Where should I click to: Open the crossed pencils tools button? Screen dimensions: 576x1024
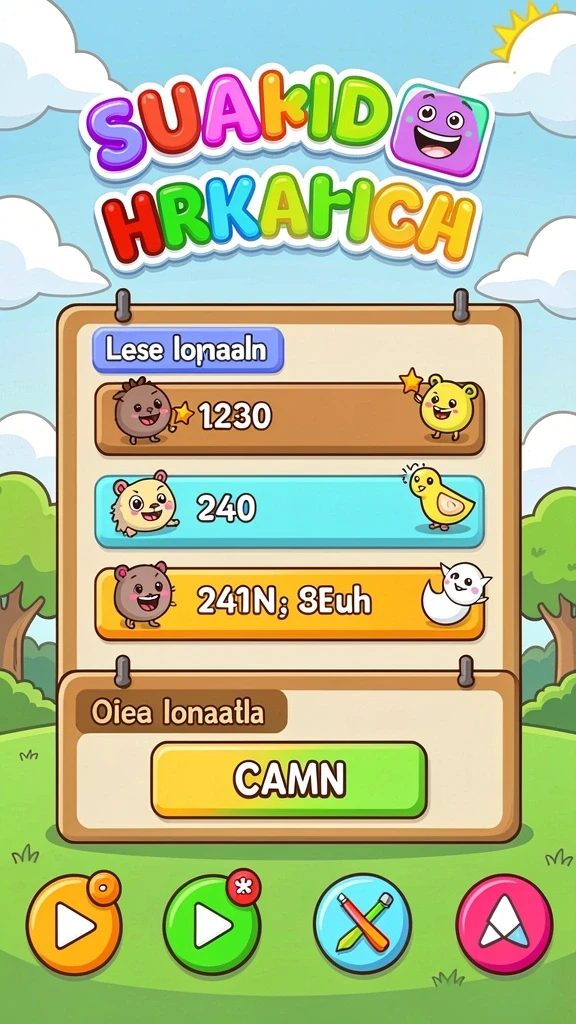[362, 923]
